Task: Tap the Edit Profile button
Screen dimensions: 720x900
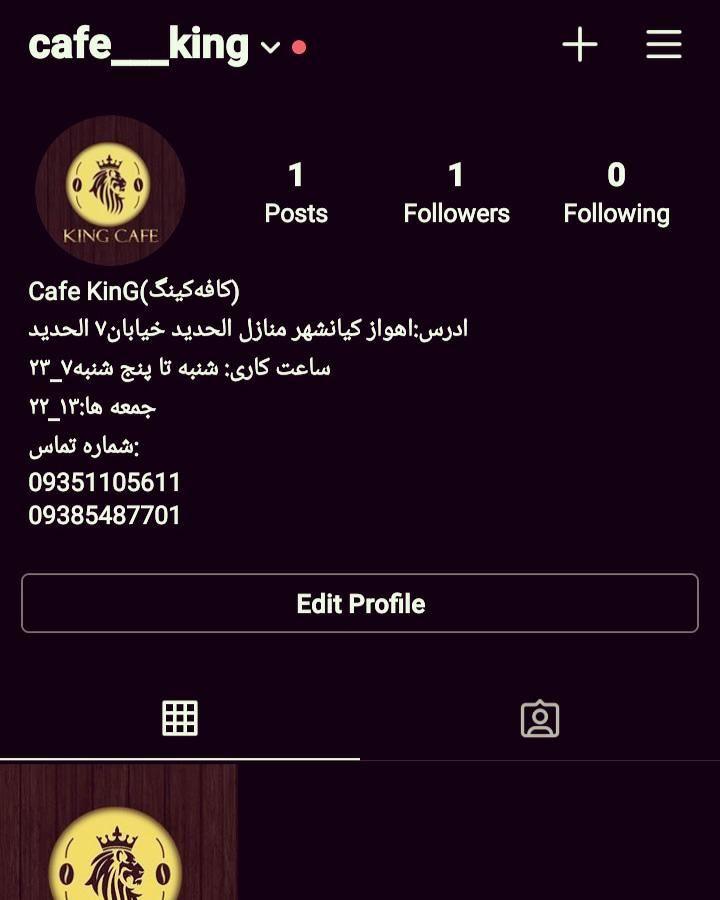Action: coord(360,603)
